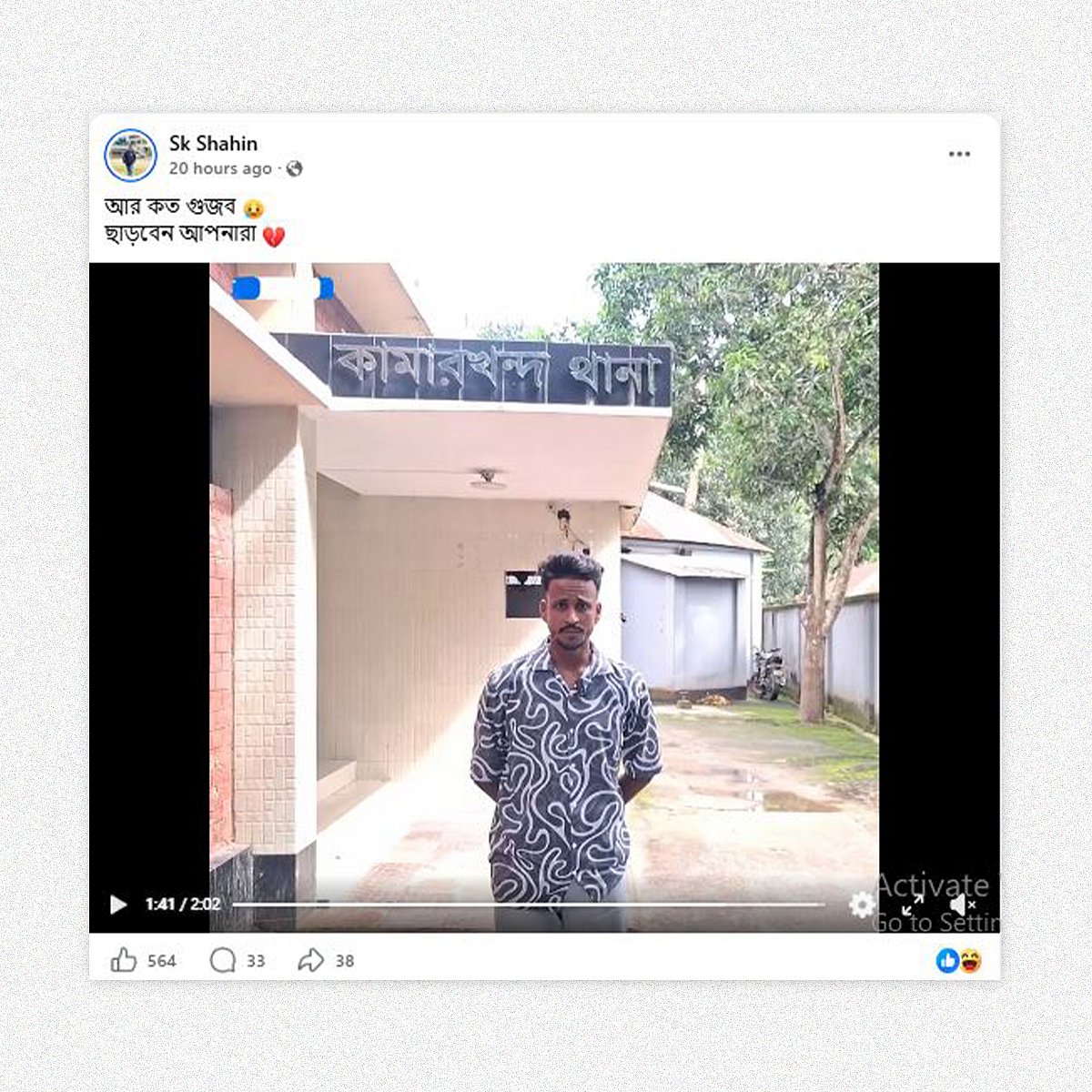Image resolution: width=1092 pixels, height=1092 pixels.
Task: Expand video to fullscreen
Action: 913,905
